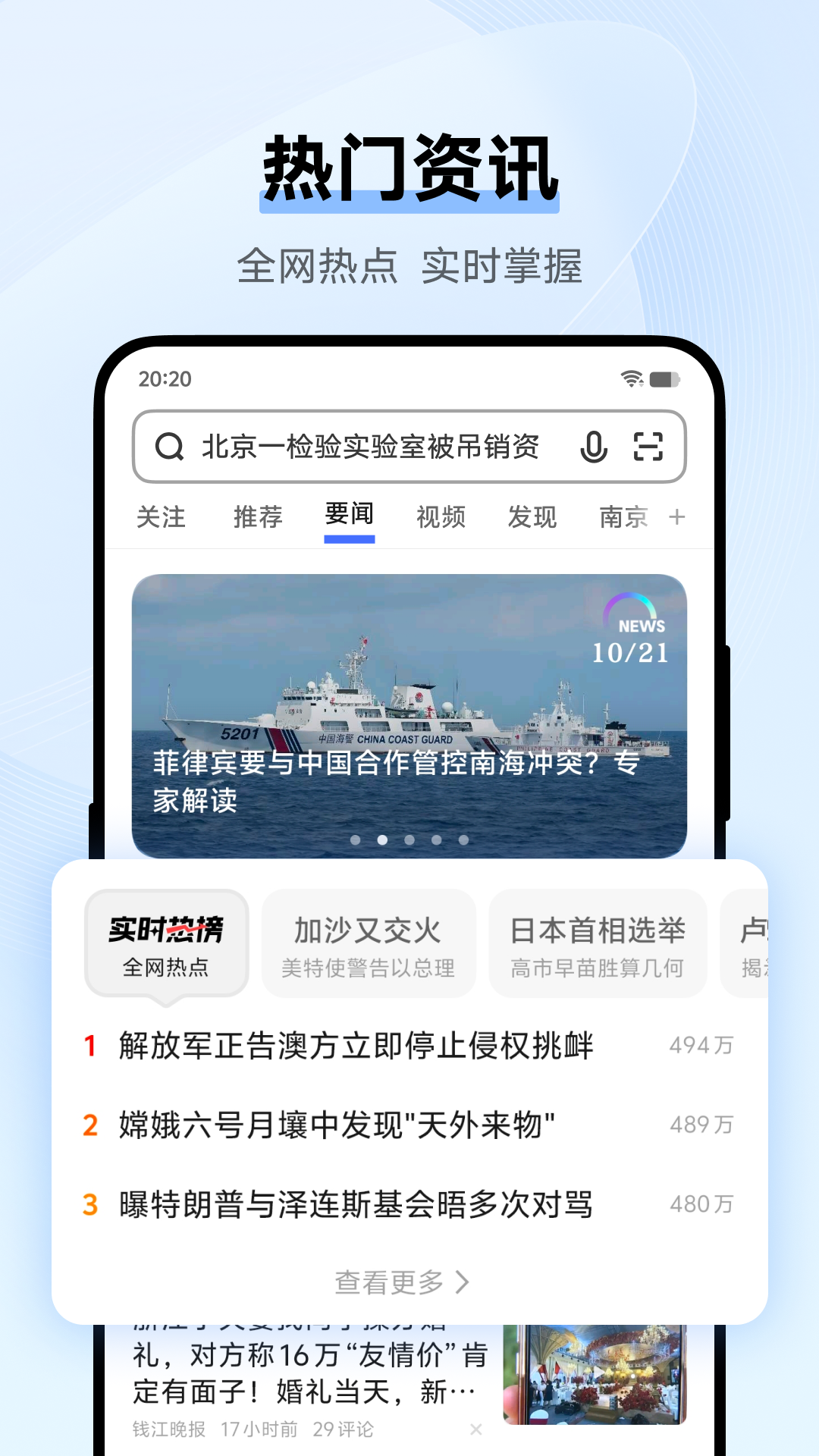The width and height of the screenshot is (819, 1456).
Task: Tap the voice search microphone icon
Action: (595, 447)
